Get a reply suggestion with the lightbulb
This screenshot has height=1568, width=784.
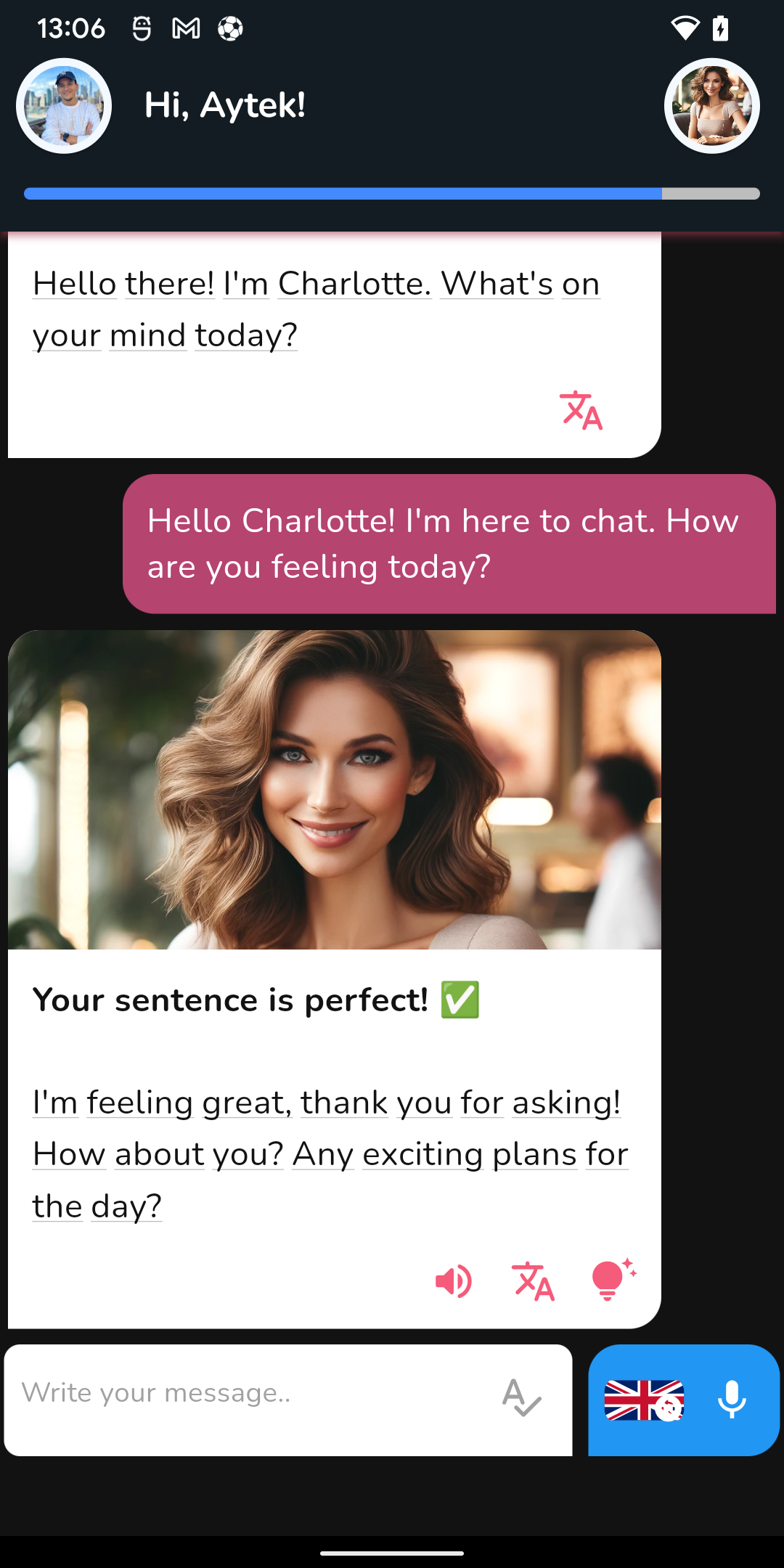click(613, 1279)
